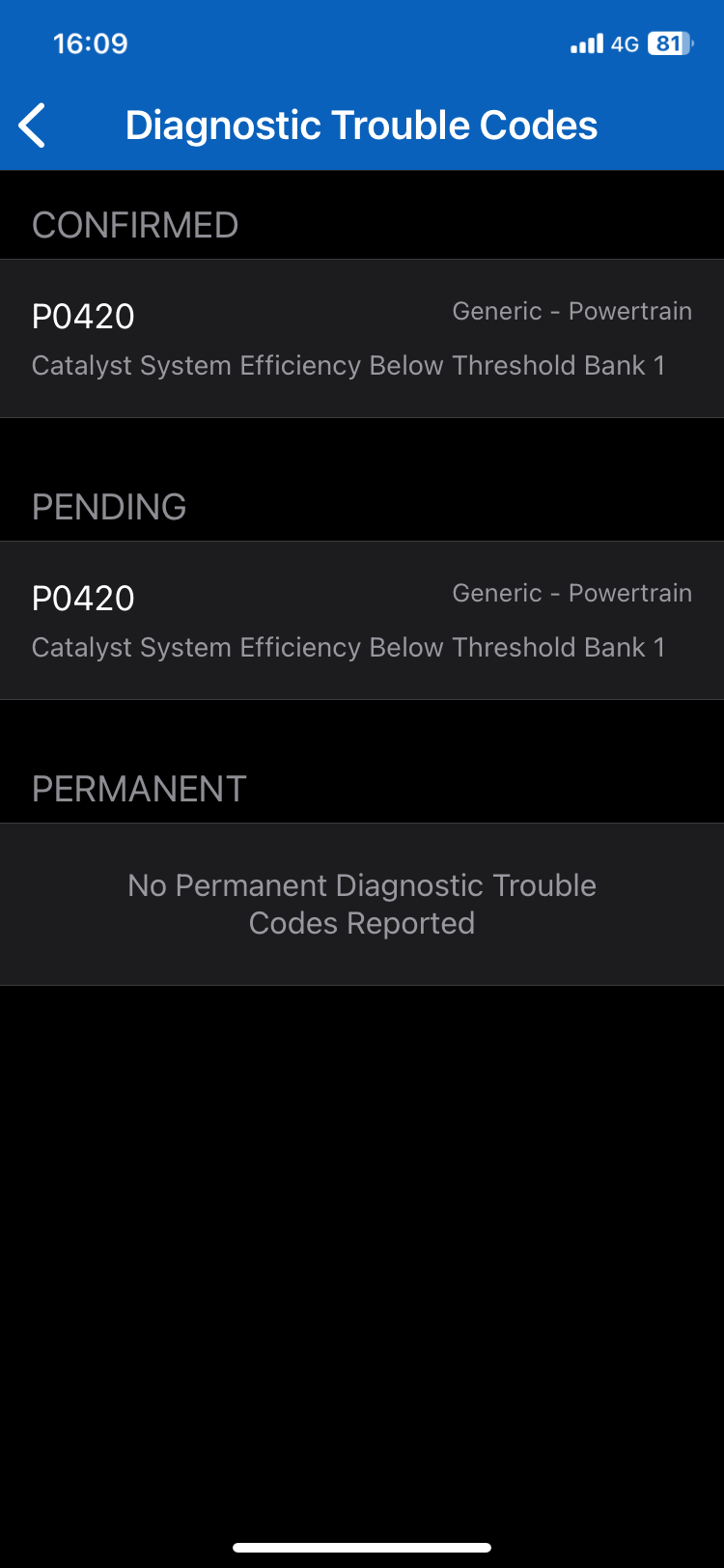Go back from Diagnostic Trouble Codes
724x1568 pixels.
(x=33, y=126)
